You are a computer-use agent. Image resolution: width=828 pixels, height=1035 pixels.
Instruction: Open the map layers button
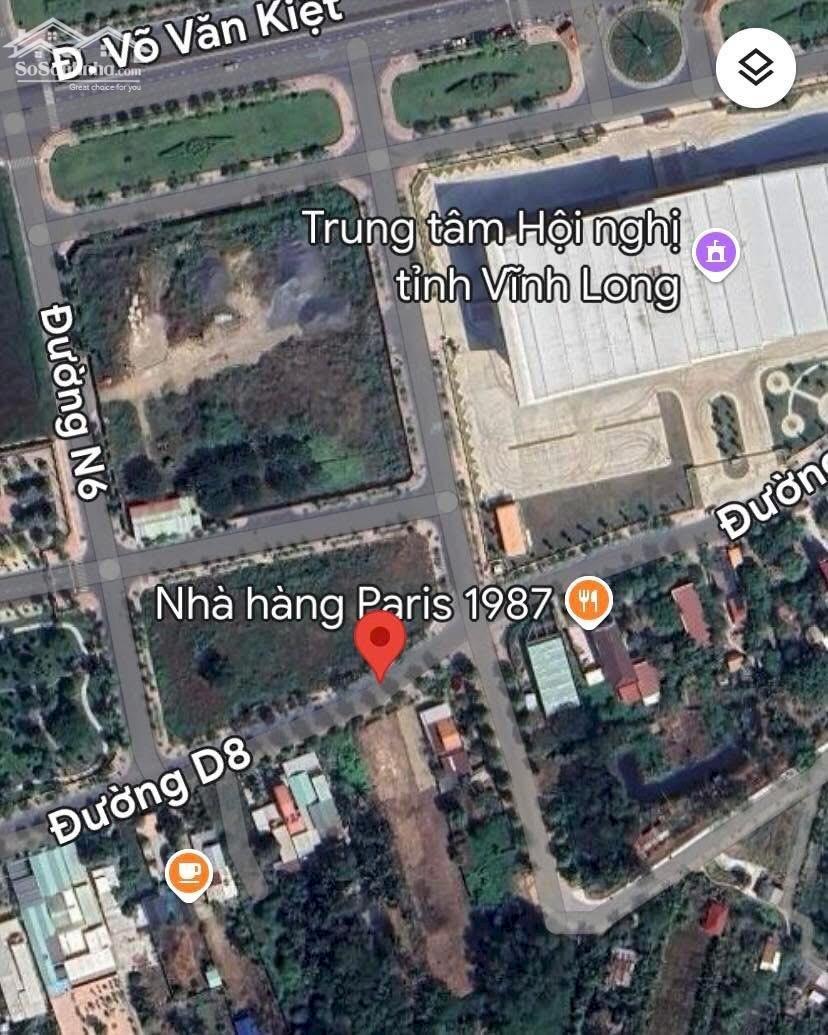(756, 68)
